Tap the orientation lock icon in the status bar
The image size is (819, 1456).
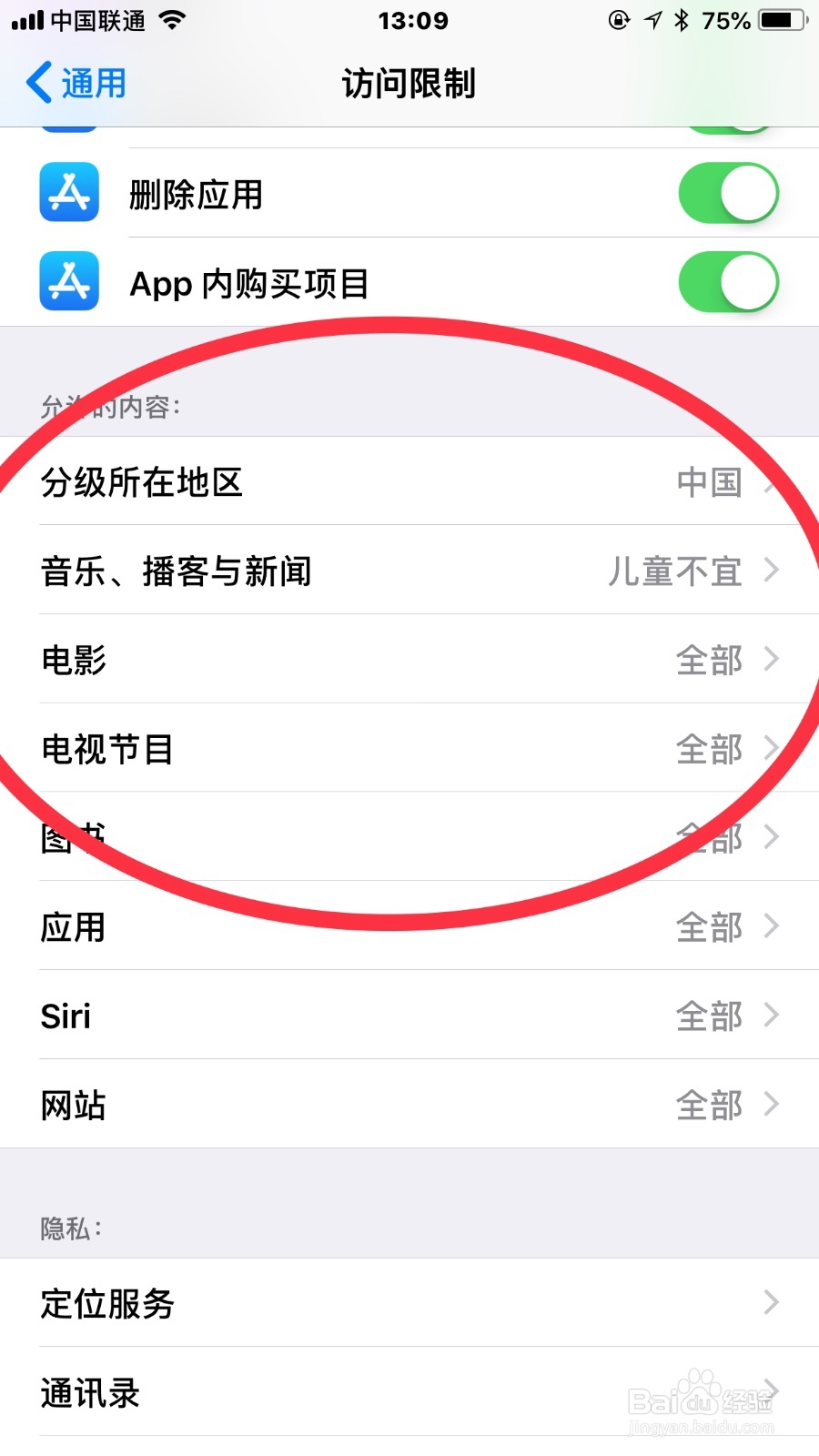click(617, 20)
